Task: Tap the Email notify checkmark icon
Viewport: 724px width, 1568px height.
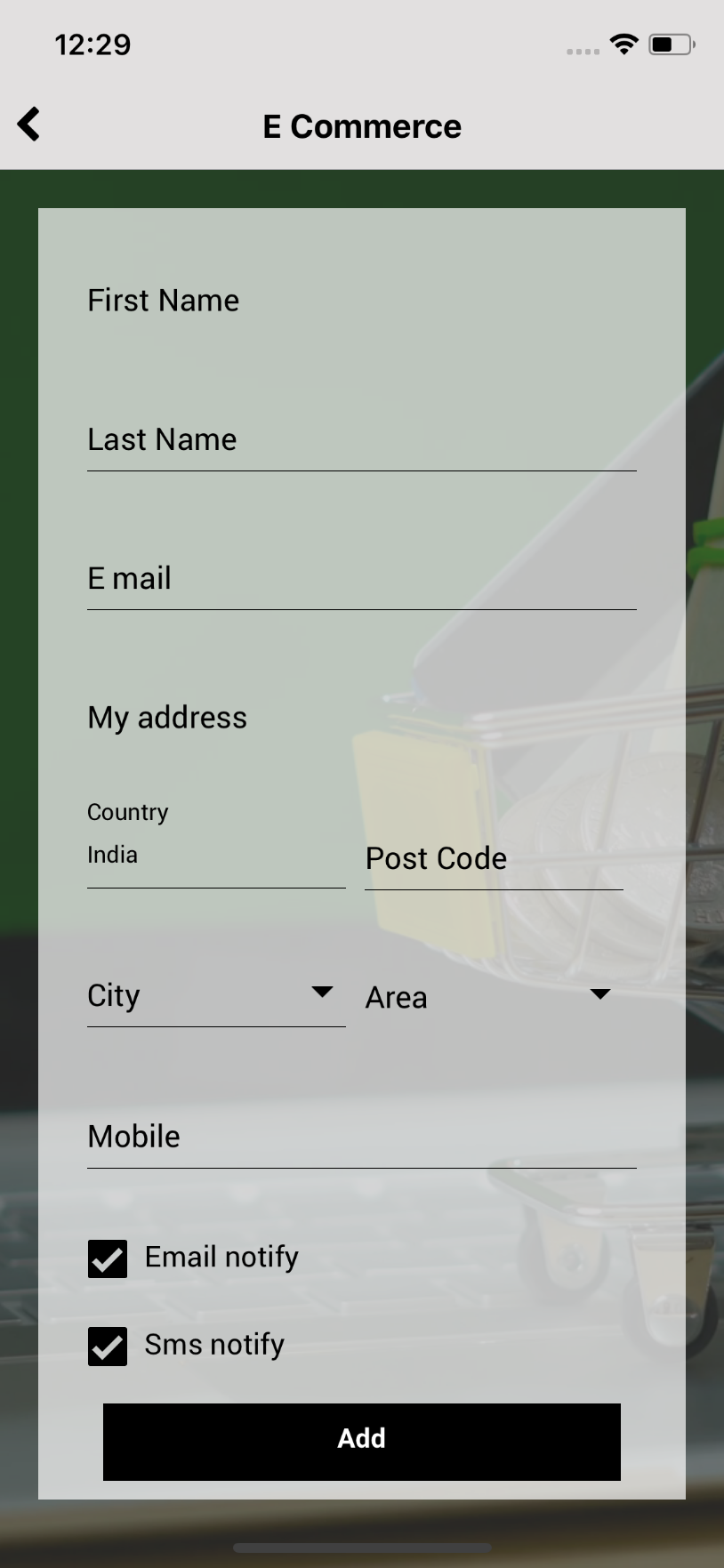Action: [x=107, y=1258]
